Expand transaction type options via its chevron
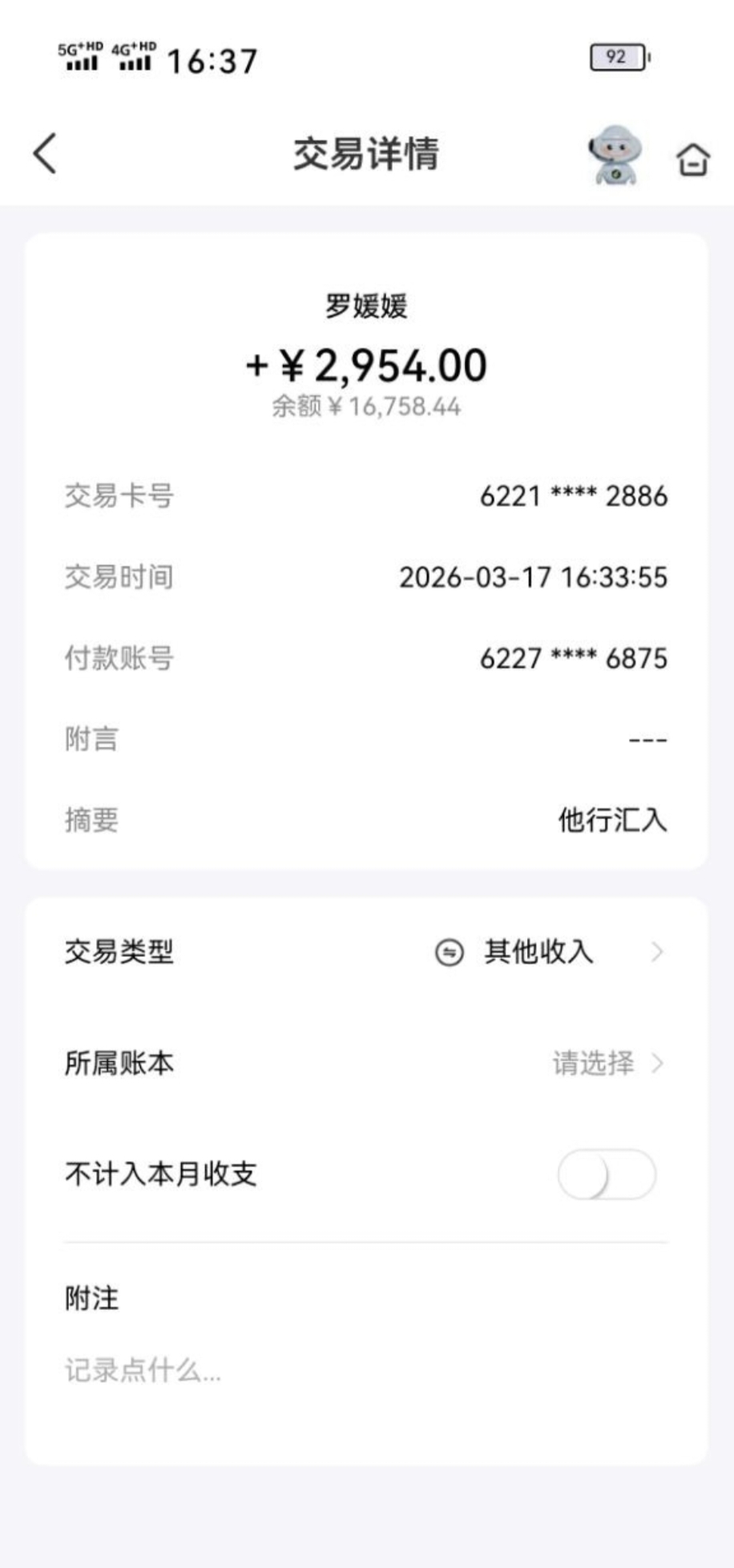734x1568 pixels. click(x=659, y=952)
